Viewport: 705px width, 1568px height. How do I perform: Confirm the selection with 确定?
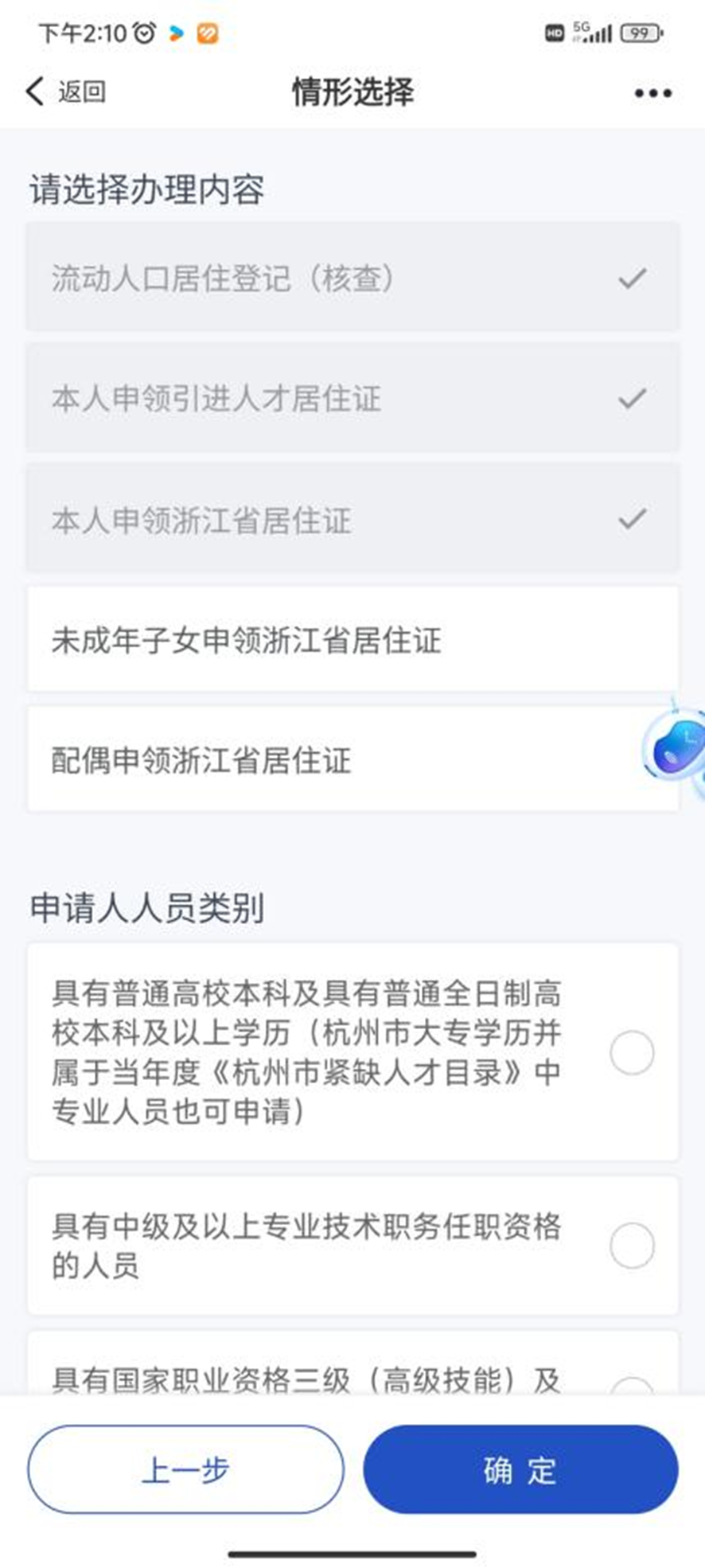coord(520,1469)
